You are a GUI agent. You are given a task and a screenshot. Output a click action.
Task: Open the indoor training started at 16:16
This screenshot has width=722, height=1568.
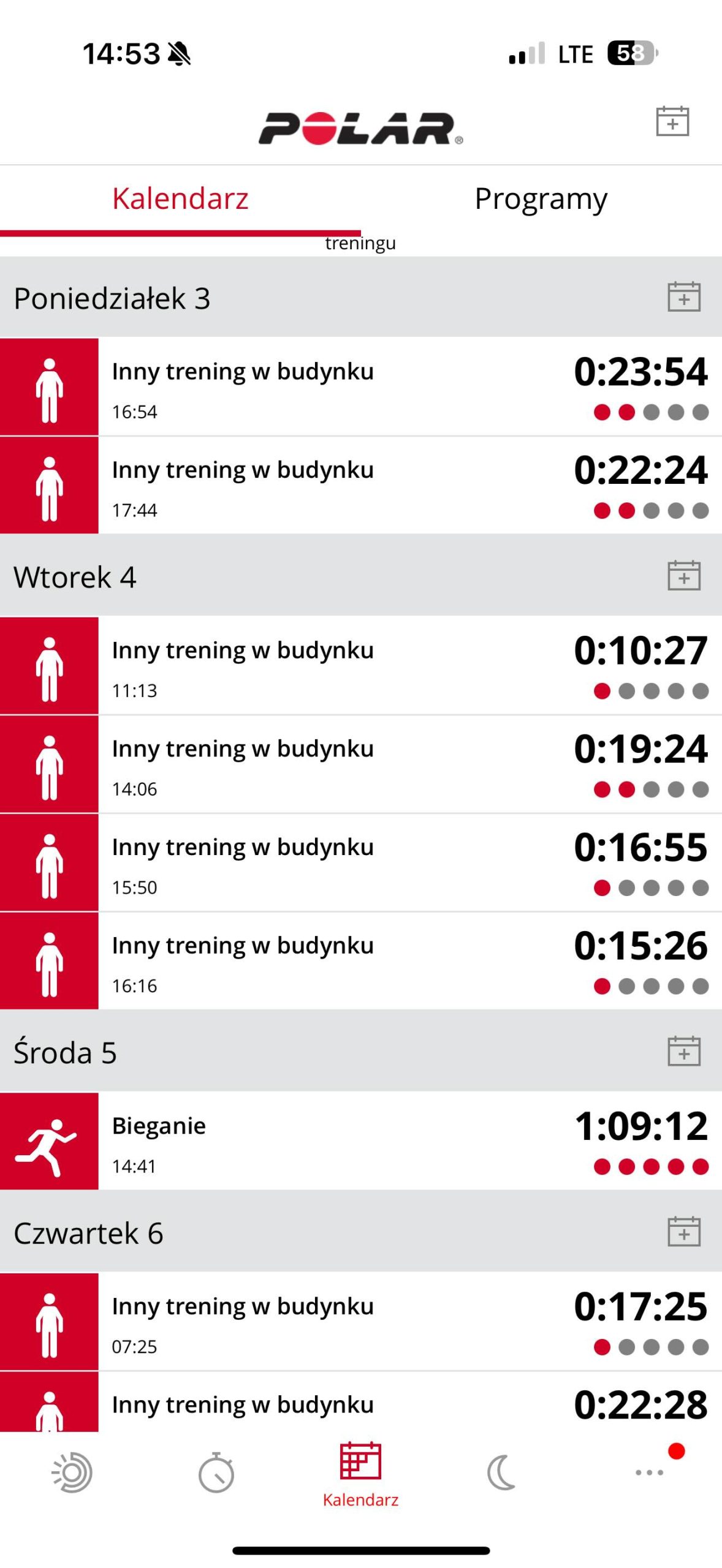click(360, 961)
